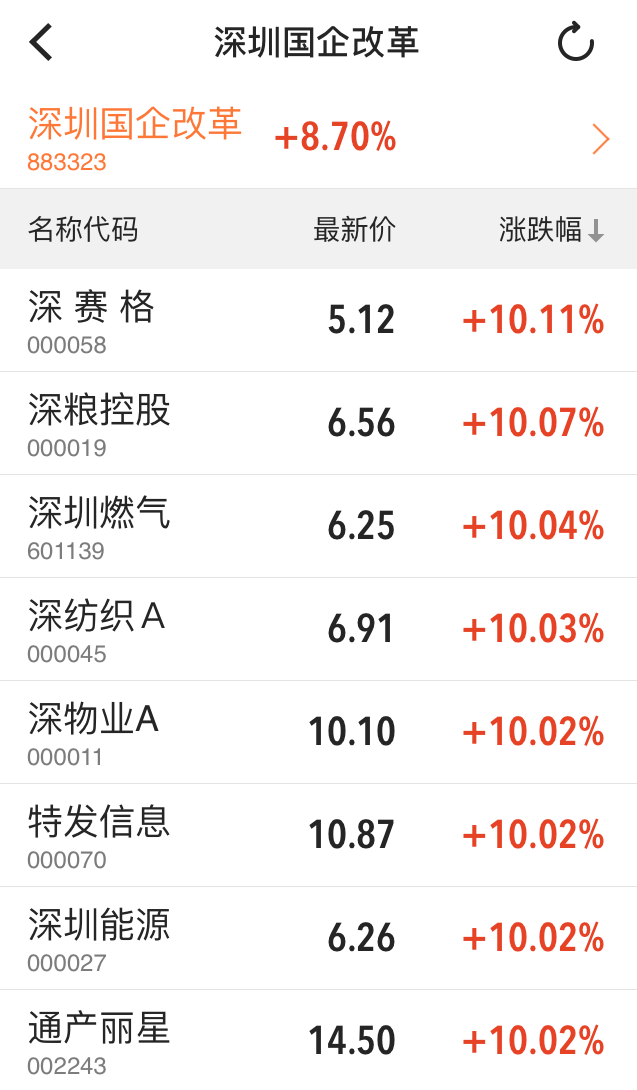Open the 深纺织A 000045 stock row
637x1090 pixels.
(x=318, y=629)
